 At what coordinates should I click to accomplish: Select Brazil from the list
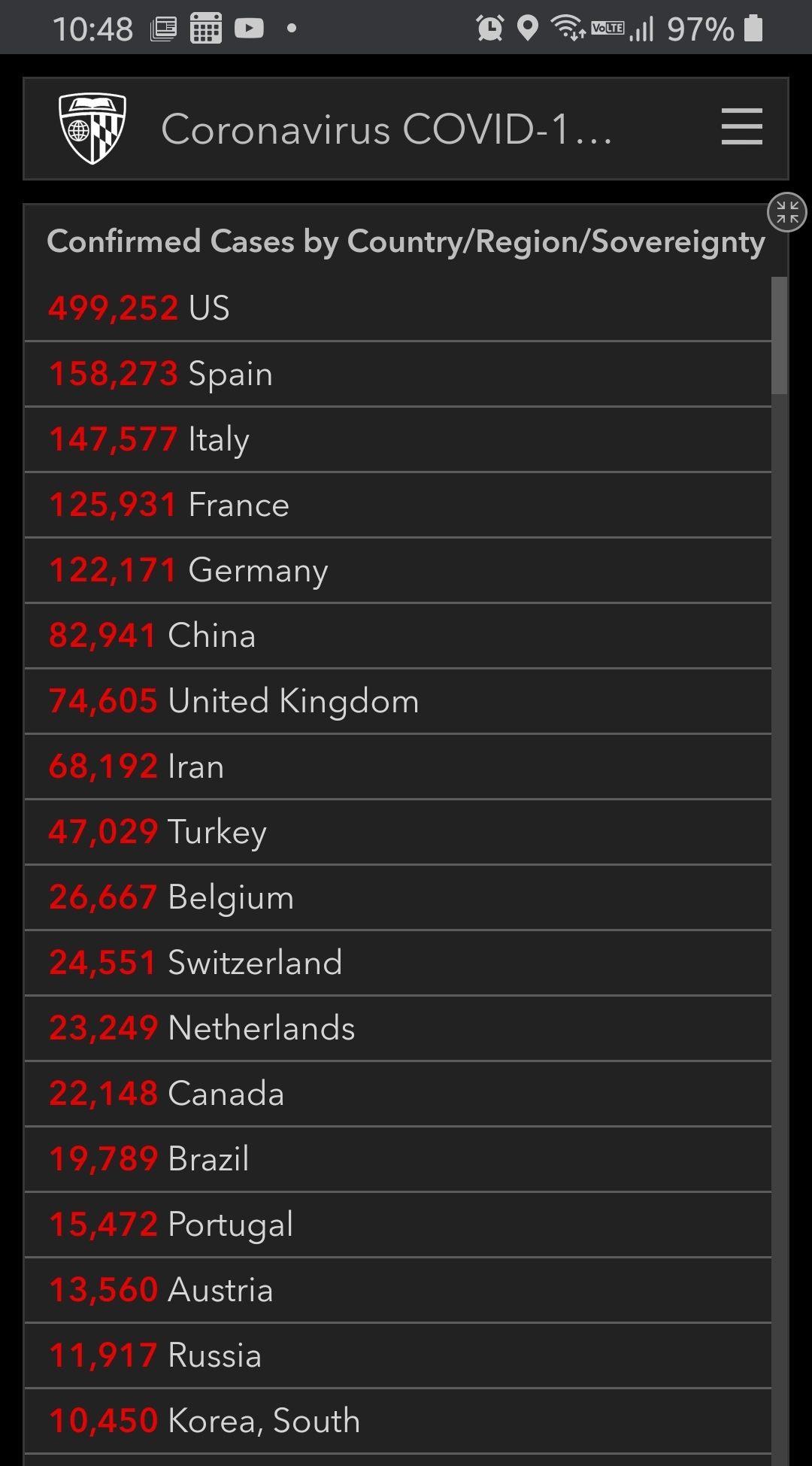coord(398,1159)
